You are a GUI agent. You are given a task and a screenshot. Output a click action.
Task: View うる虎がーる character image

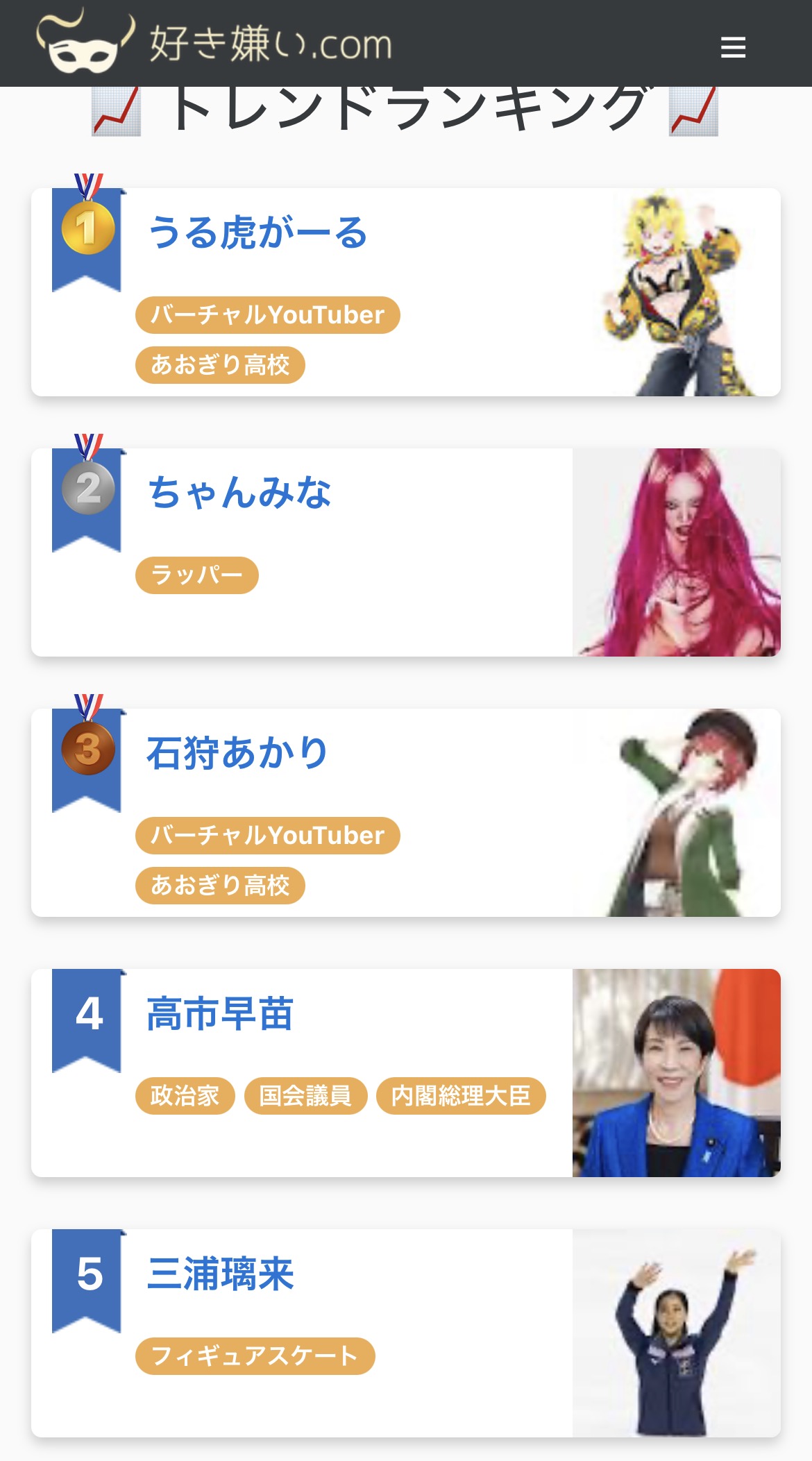click(x=677, y=292)
